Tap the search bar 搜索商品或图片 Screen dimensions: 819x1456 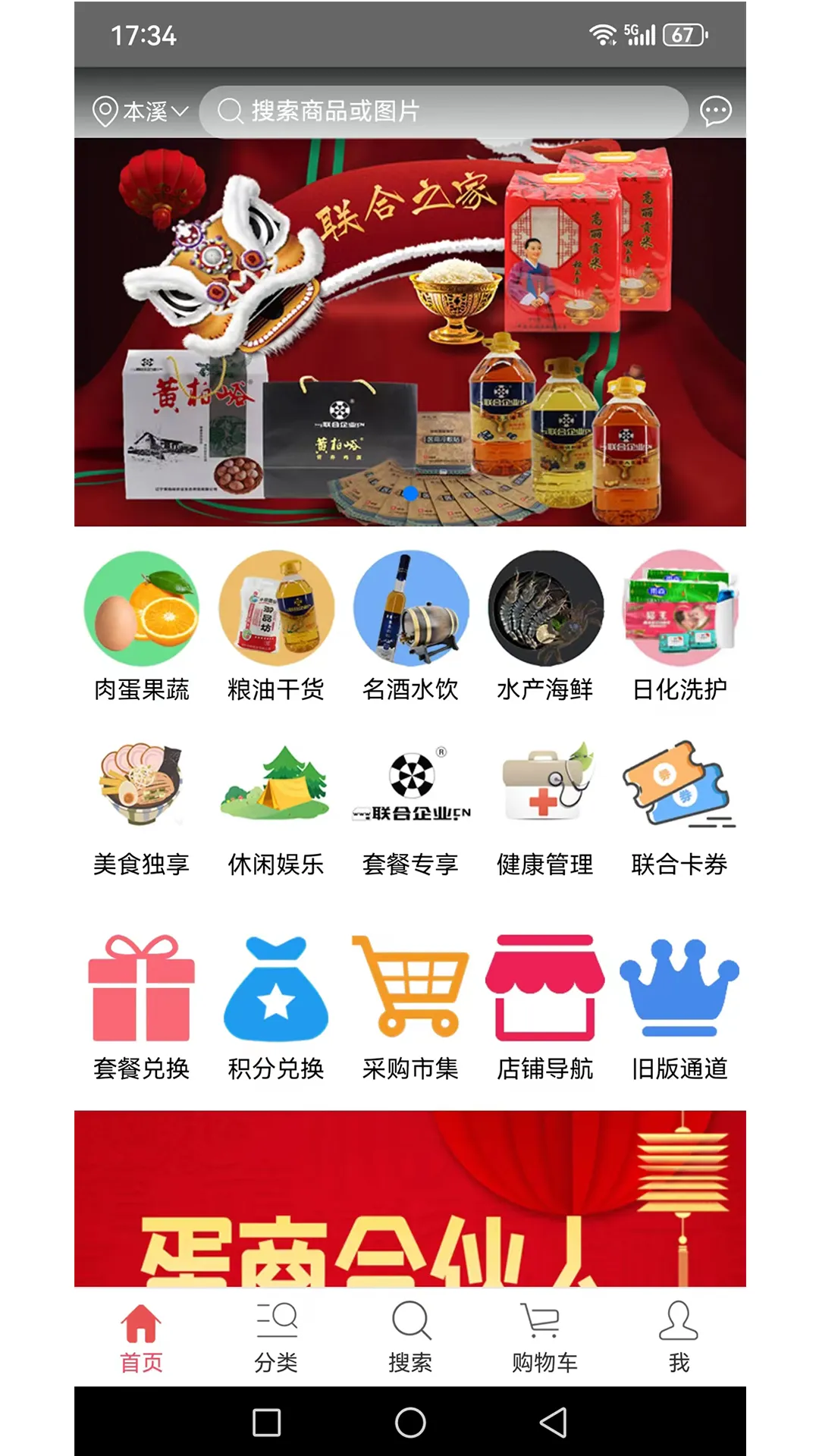pos(447,111)
